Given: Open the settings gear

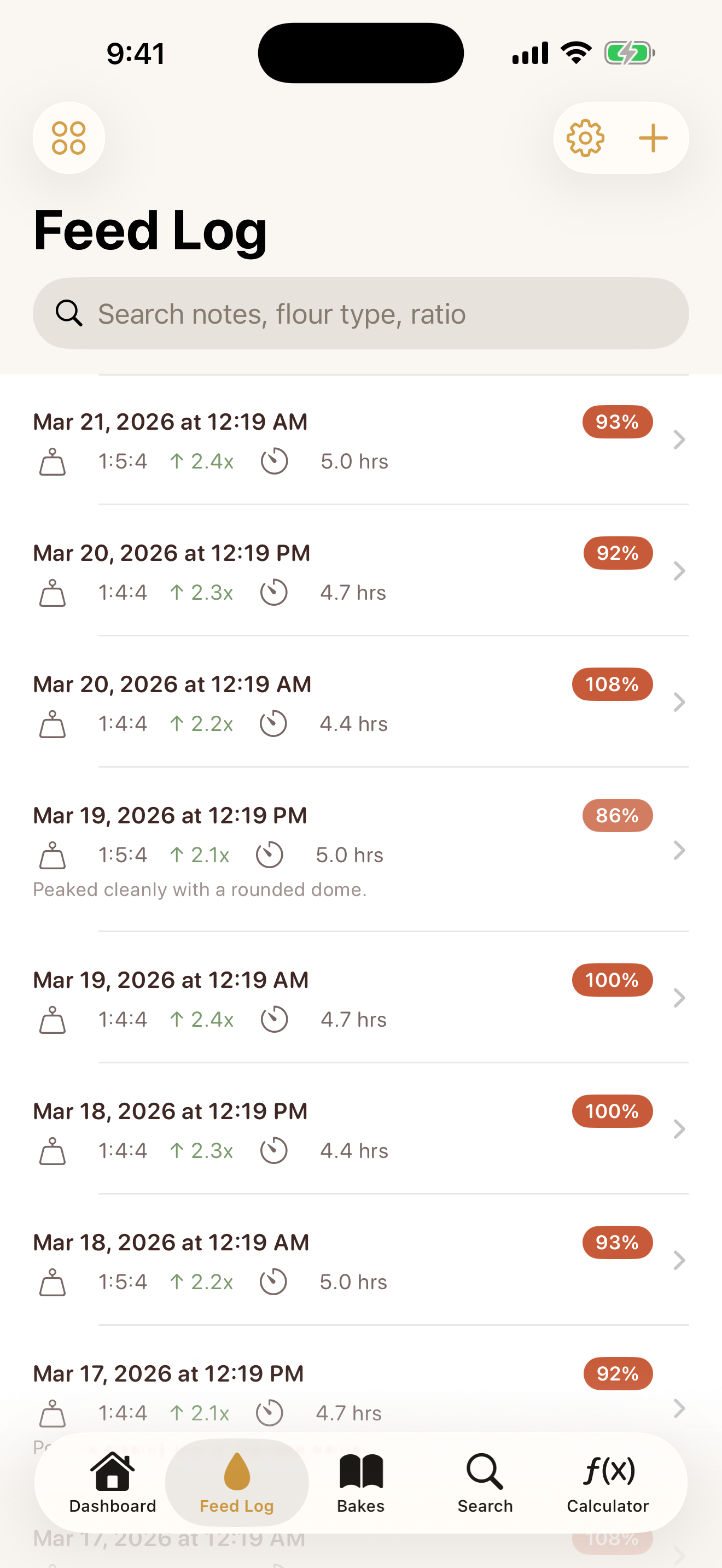Looking at the screenshot, I should click(585, 138).
